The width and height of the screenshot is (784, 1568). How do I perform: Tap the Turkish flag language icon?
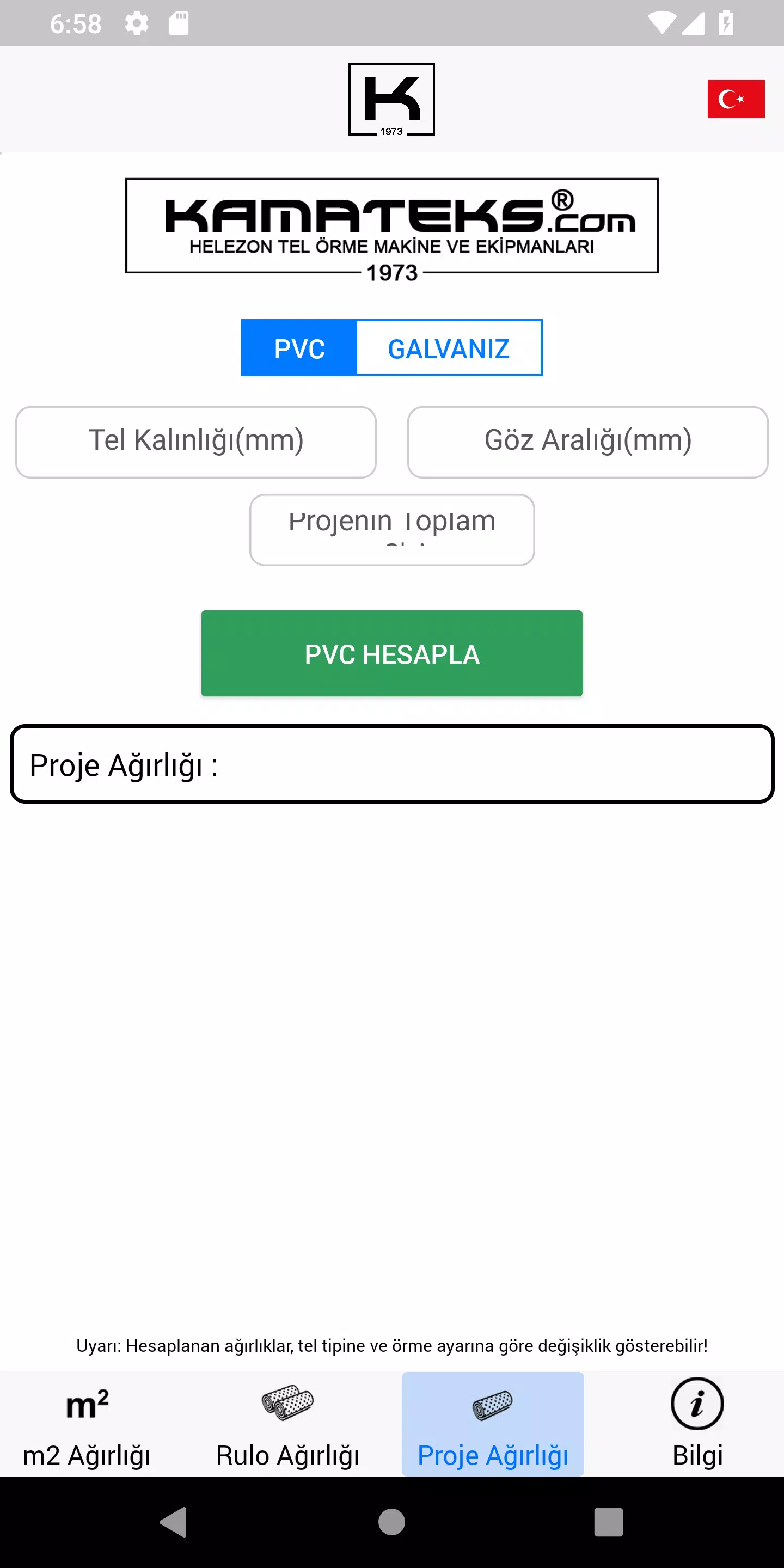(736, 99)
